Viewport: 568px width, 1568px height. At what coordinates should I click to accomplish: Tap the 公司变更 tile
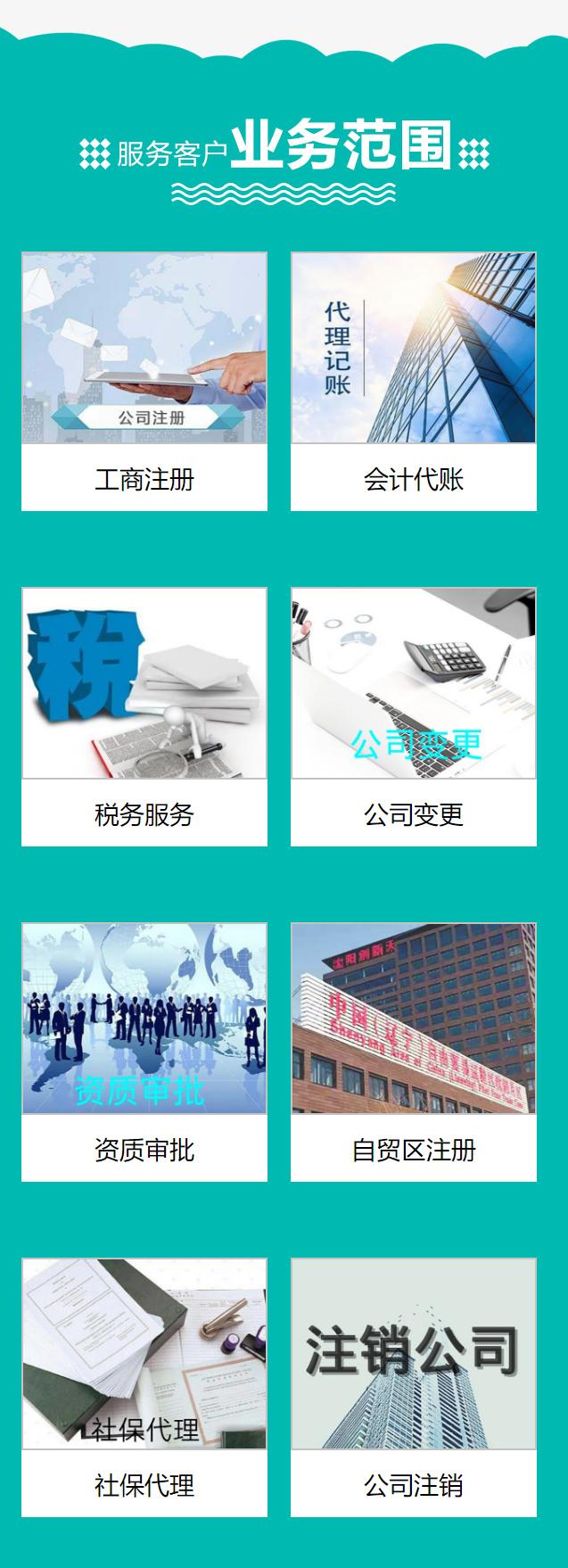coord(414,717)
